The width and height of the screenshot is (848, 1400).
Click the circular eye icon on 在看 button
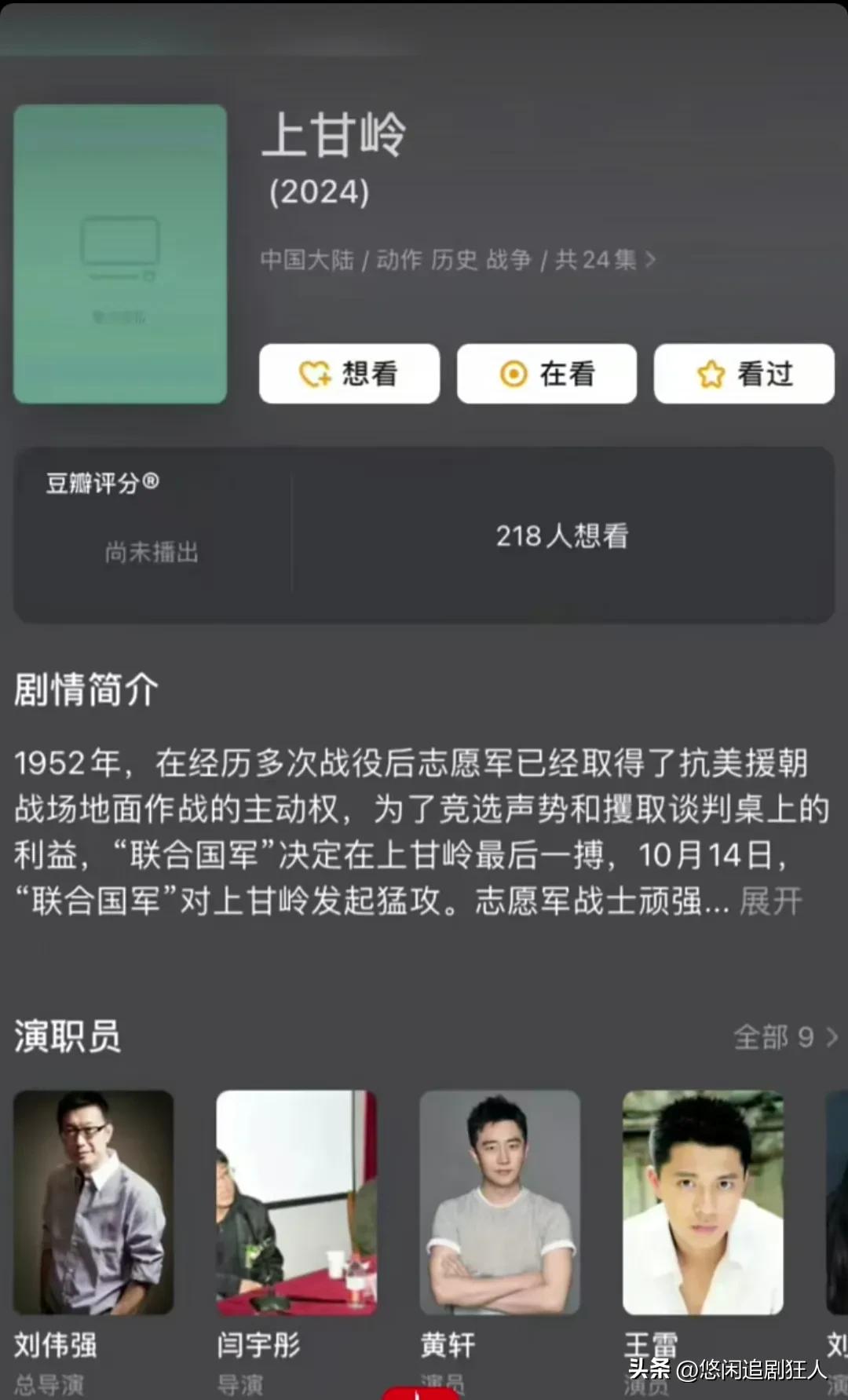tap(513, 375)
